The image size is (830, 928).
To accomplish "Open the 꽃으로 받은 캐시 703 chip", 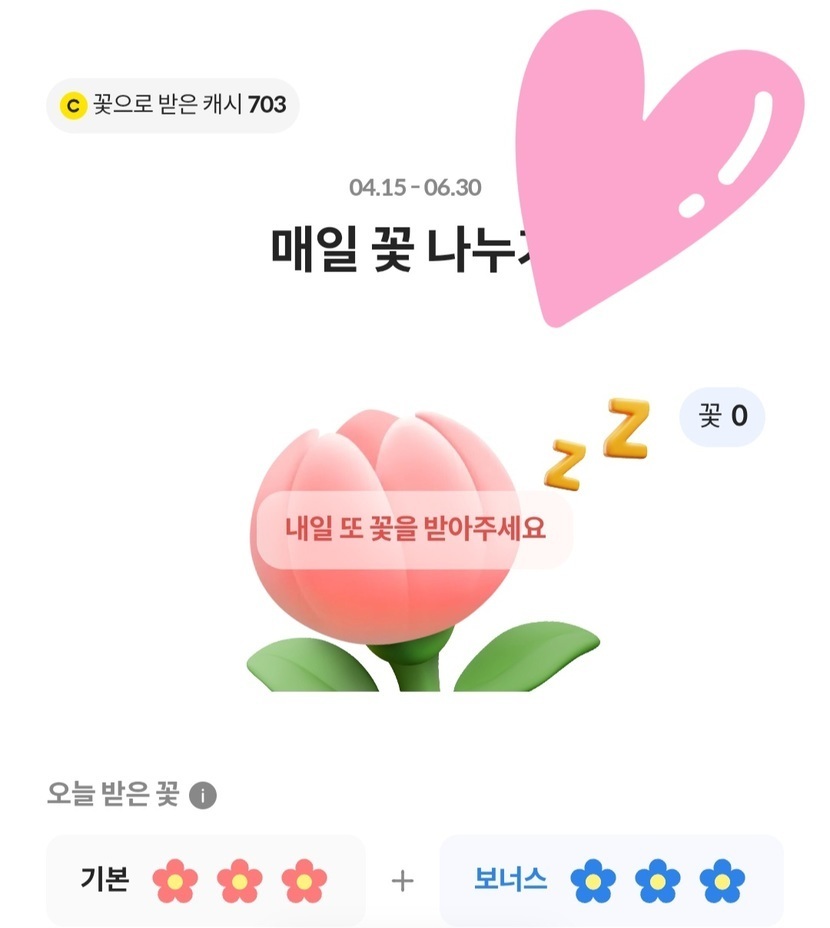I will pos(173,105).
